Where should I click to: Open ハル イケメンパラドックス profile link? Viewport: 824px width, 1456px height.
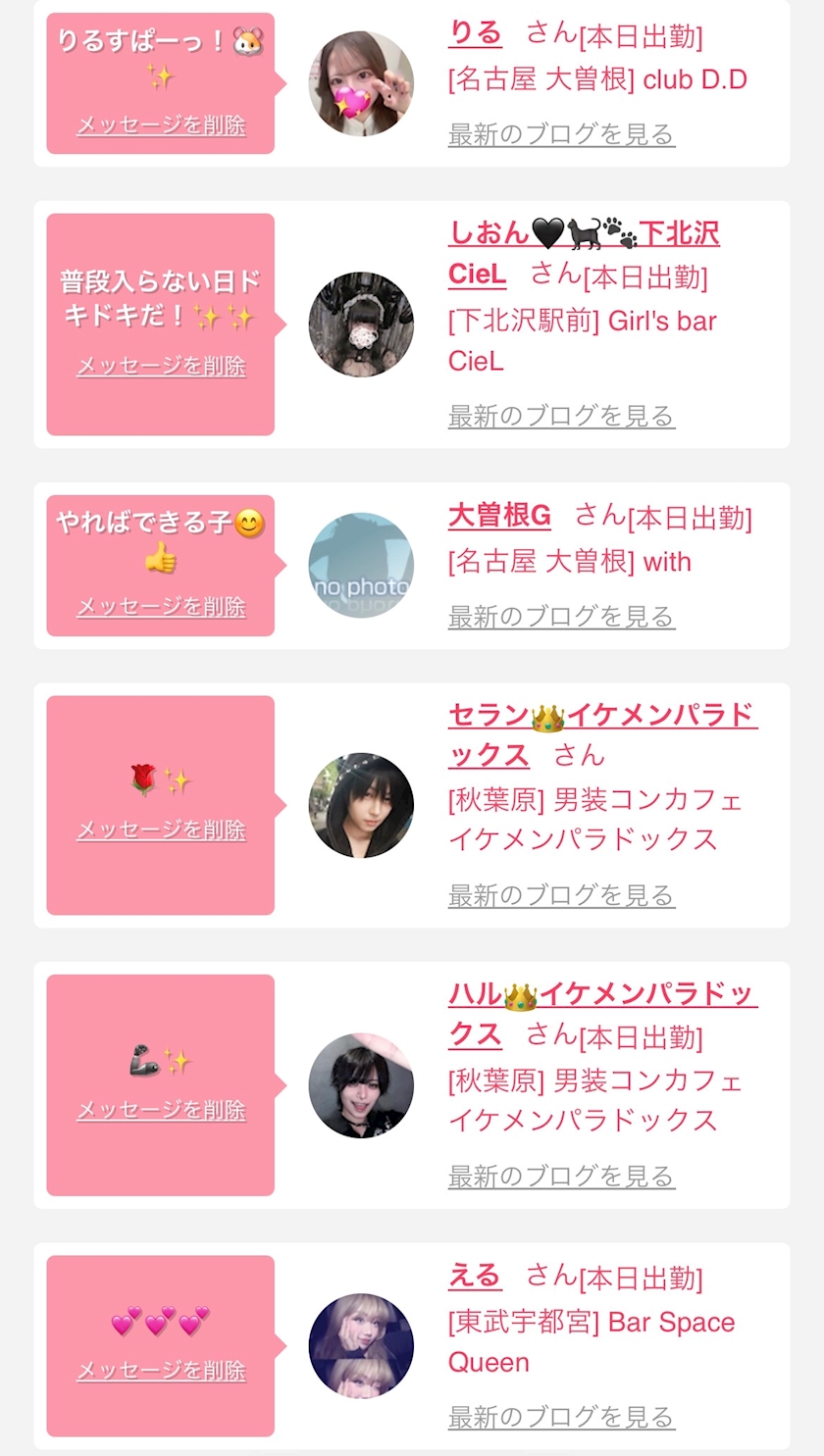pyautogui.click(x=600, y=995)
